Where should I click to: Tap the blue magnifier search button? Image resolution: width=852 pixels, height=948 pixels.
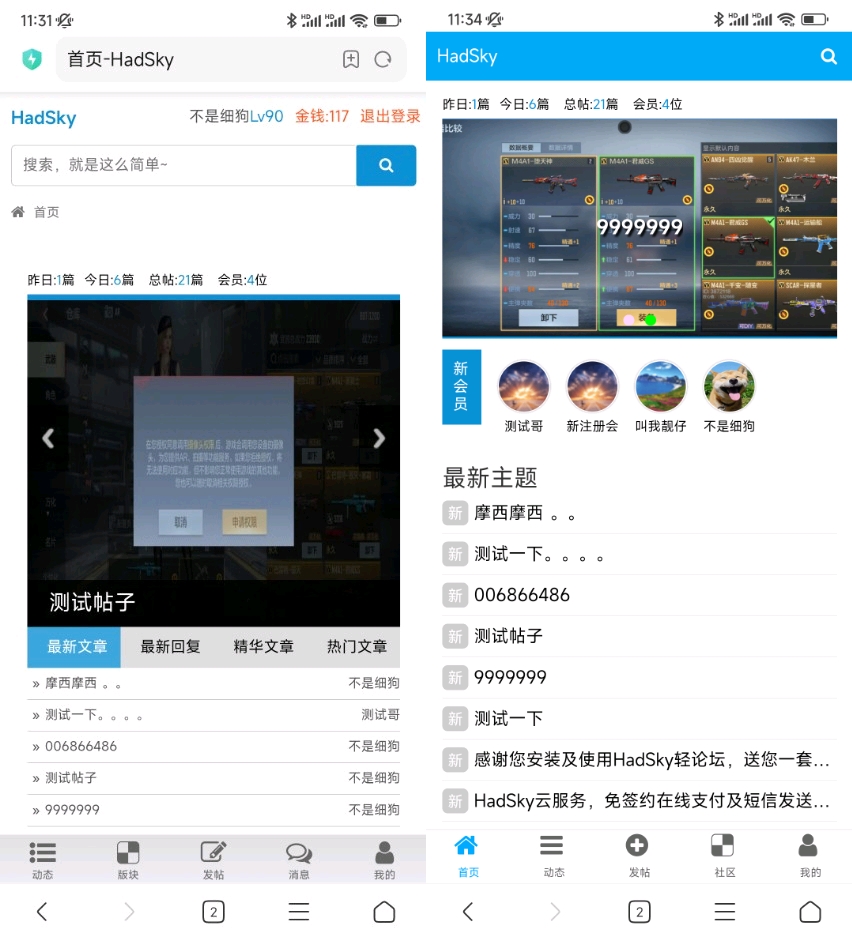click(386, 165)
